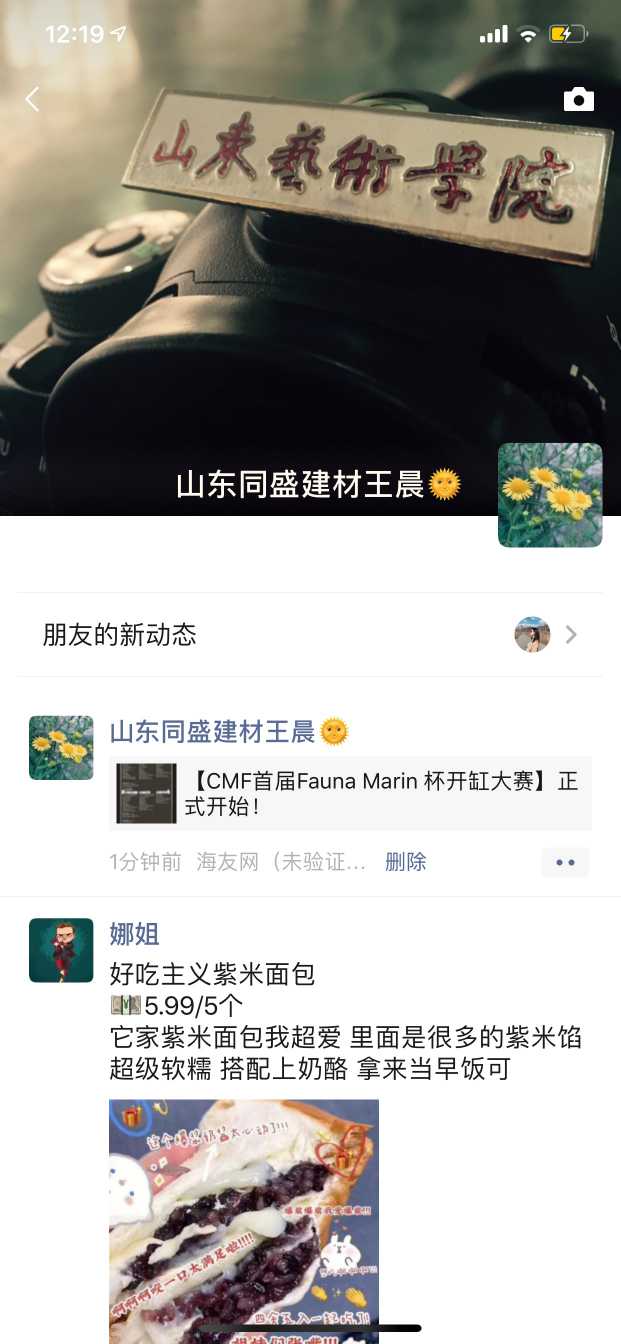Open the camera to post a moment

pos(578,99)
